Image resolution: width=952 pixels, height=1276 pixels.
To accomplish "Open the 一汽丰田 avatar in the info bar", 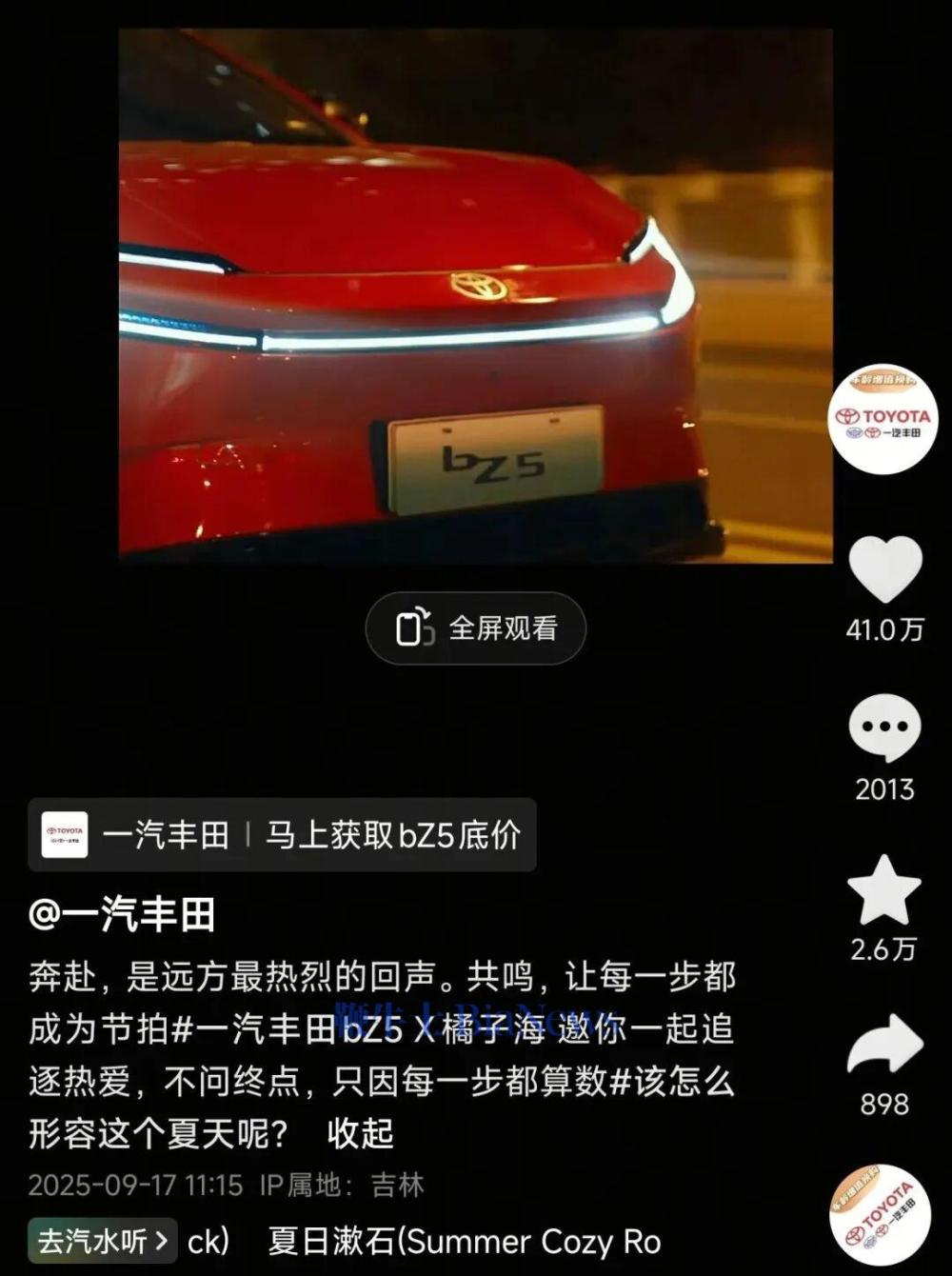I will 63,835.
